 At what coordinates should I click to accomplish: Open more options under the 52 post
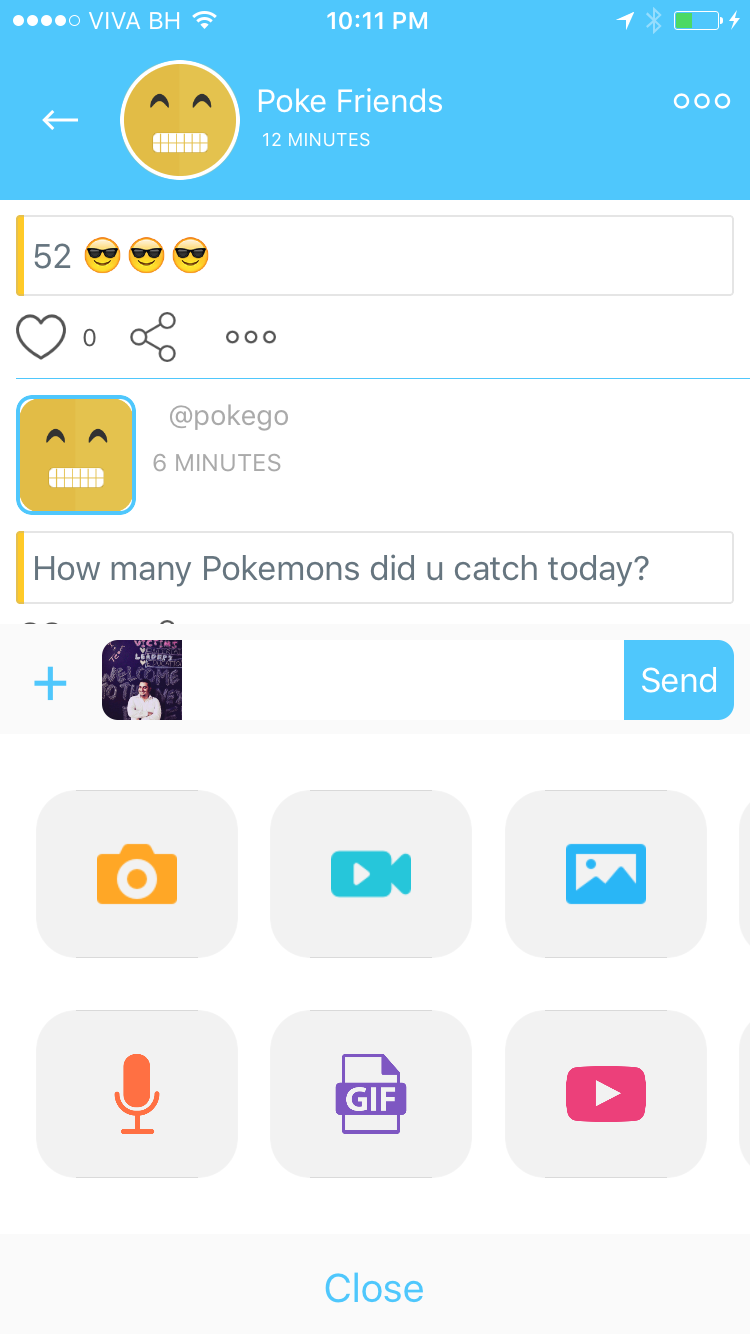click(250, 337)
